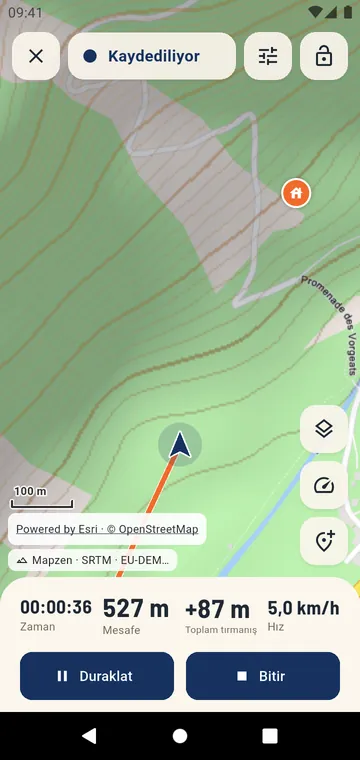This screenshot has height=760, width=360.
Task: Pause recording with Duraklat
Action: click(x=97, y=676)
